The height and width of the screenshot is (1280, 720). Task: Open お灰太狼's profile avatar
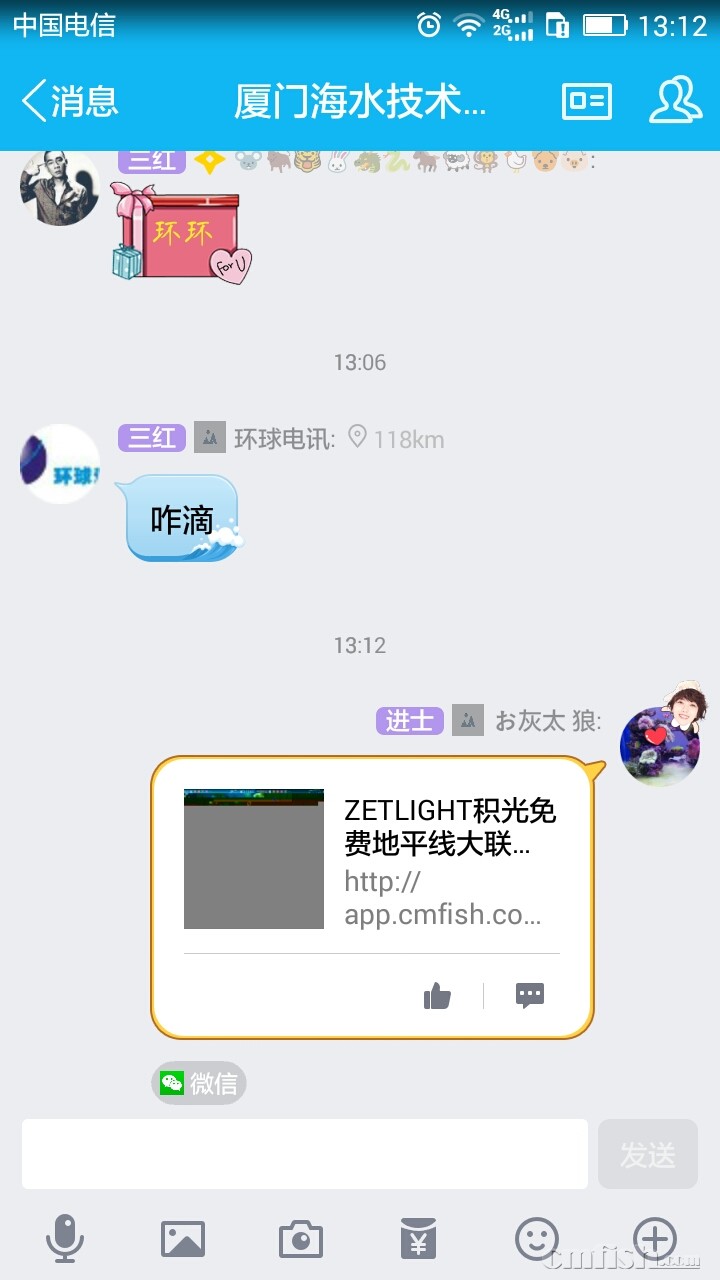(660, 745)
